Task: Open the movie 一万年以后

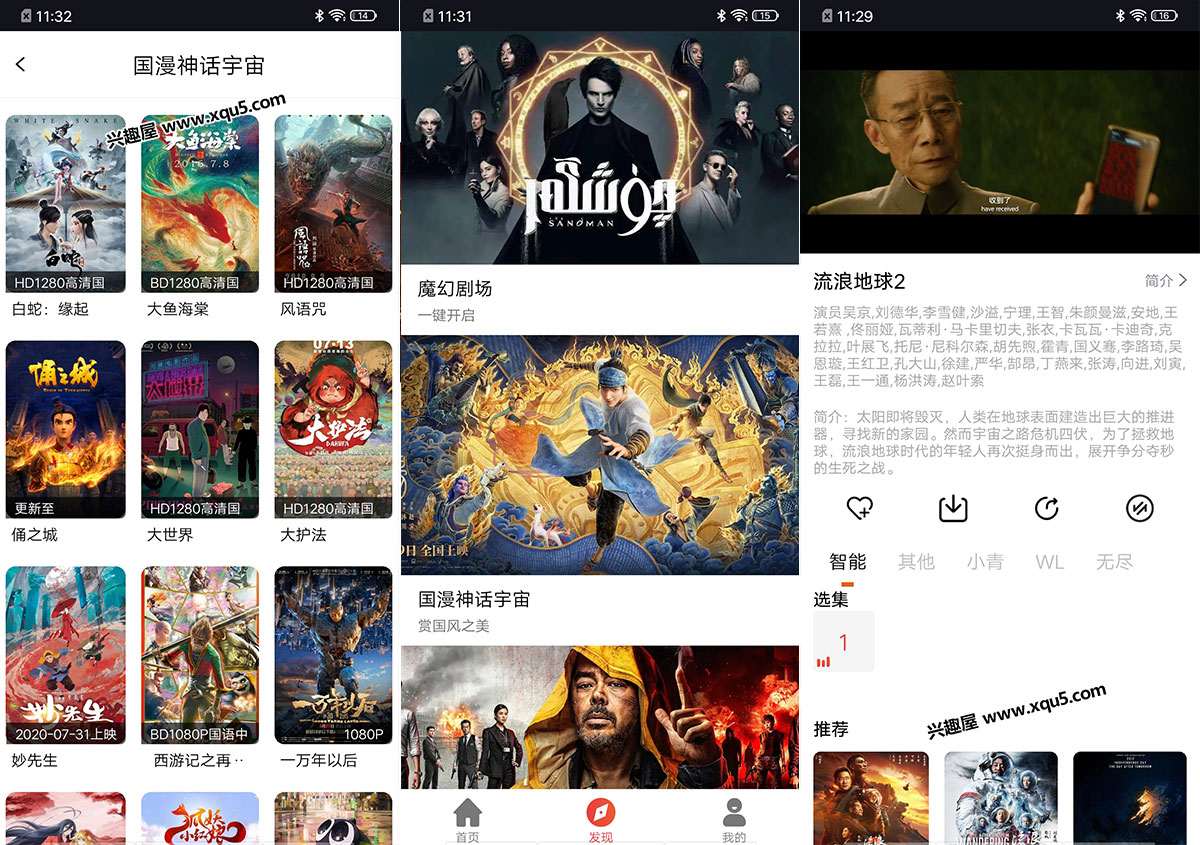Action: pos(333,656)
